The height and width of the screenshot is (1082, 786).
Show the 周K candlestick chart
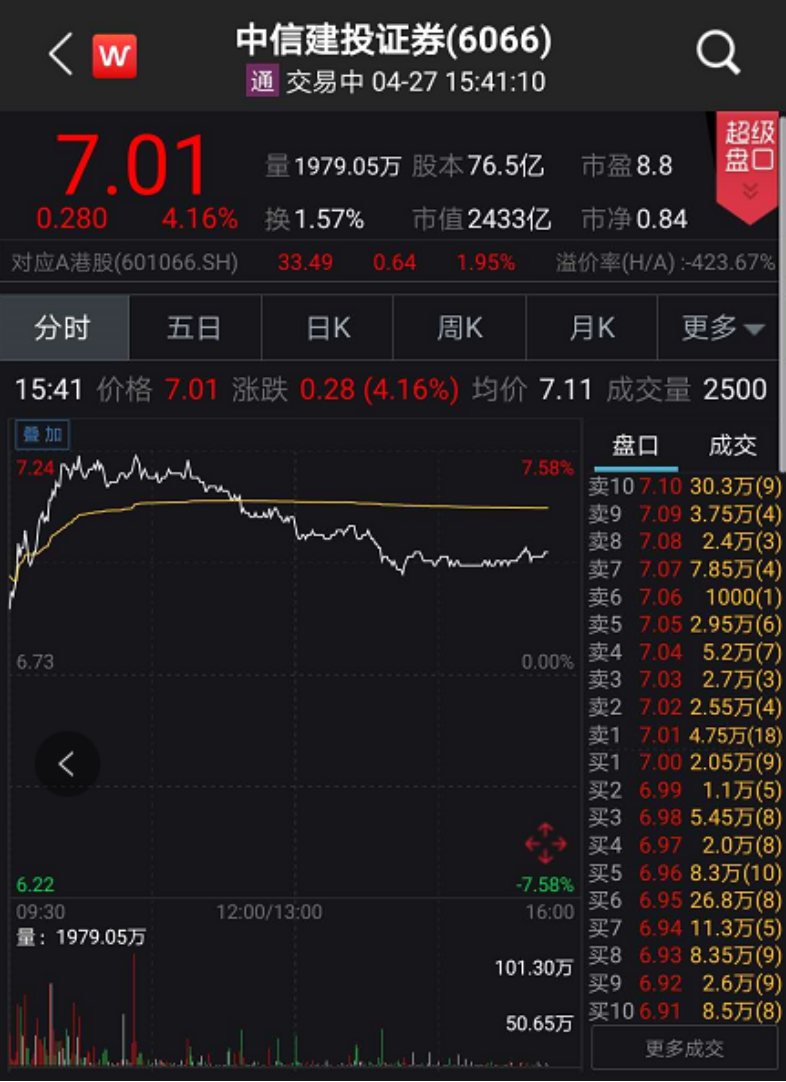click(x=460, y=328)
